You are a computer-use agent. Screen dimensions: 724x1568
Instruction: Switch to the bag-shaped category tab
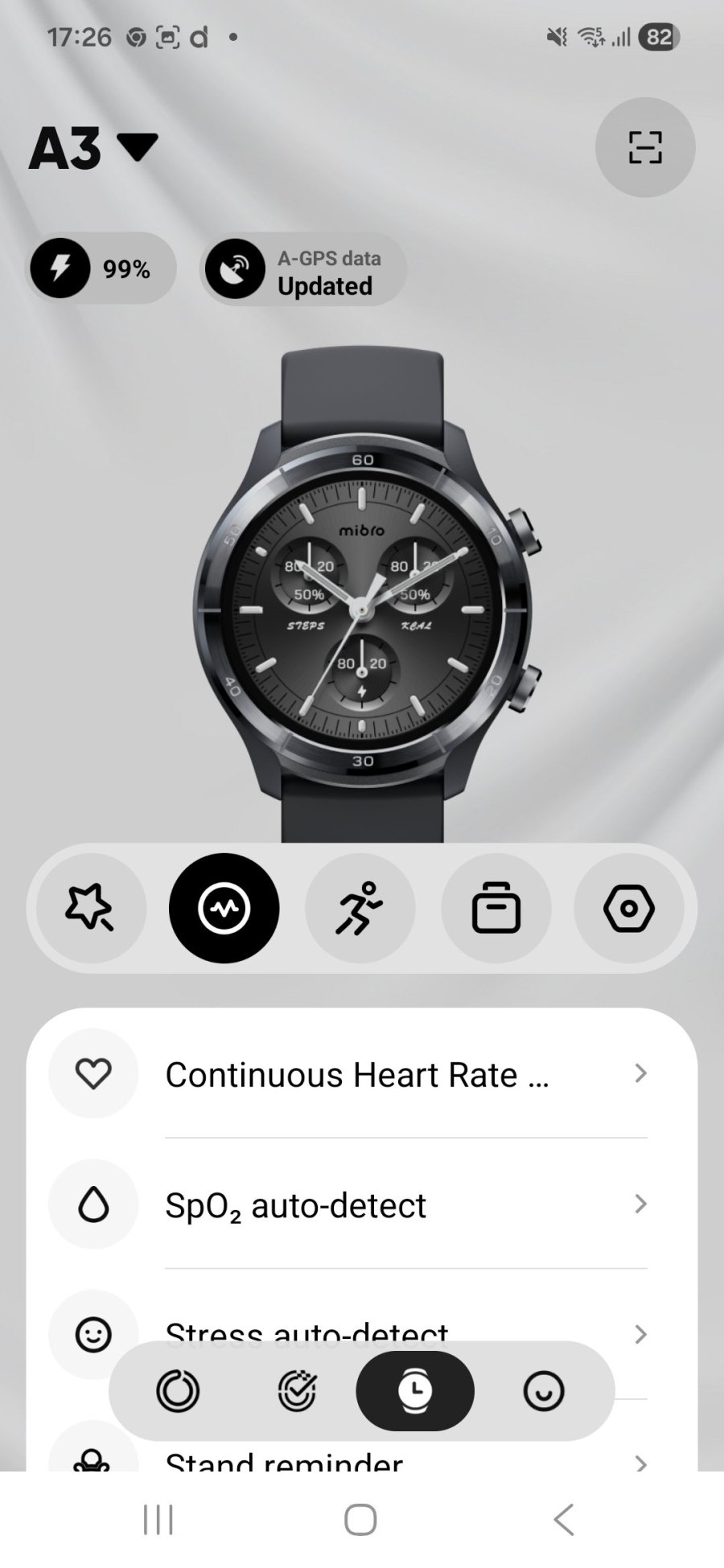tap(496, 908)
